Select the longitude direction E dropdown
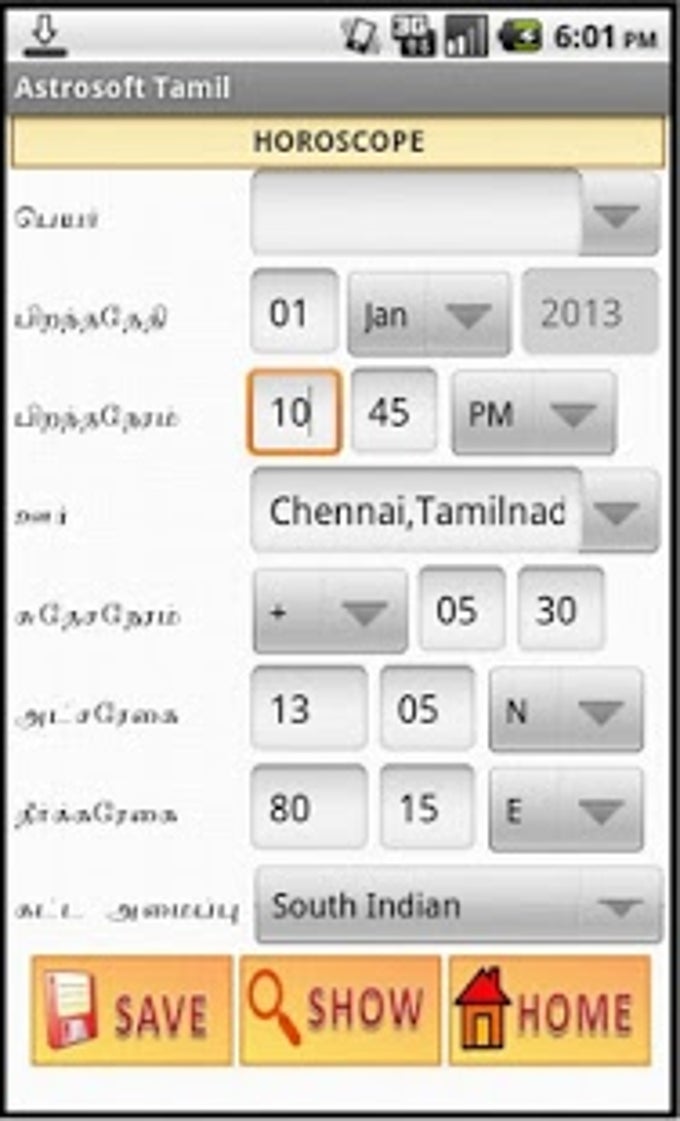The image size is (680, 1121). coord(565,810)
